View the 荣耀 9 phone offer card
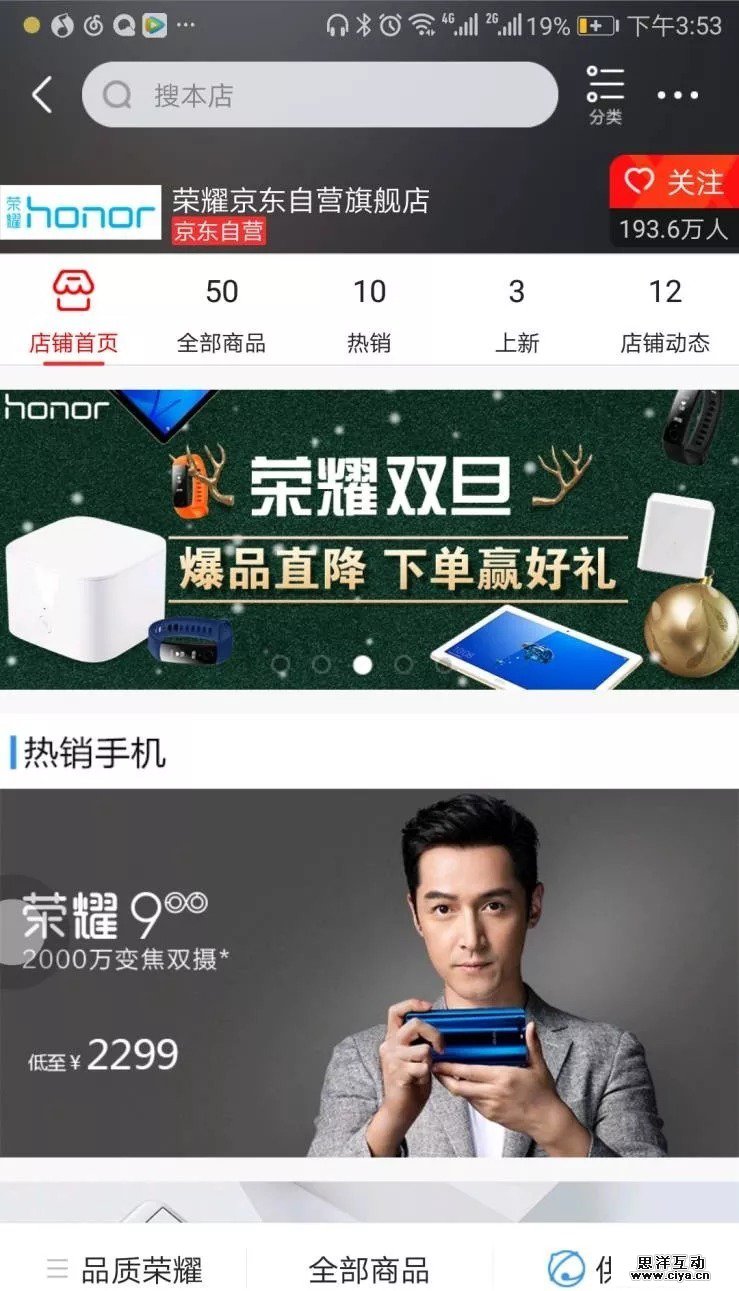739x1291 pixels. coord(369,972)
